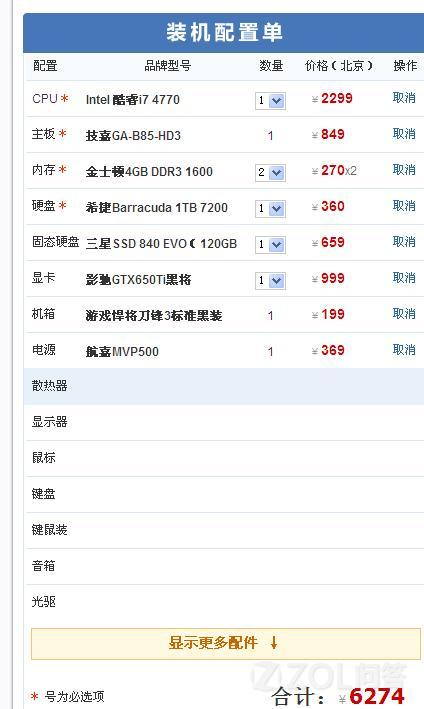Cancel the memory (内存) selection
Viewport: 424px width, 709px height.
pos(404,170)
